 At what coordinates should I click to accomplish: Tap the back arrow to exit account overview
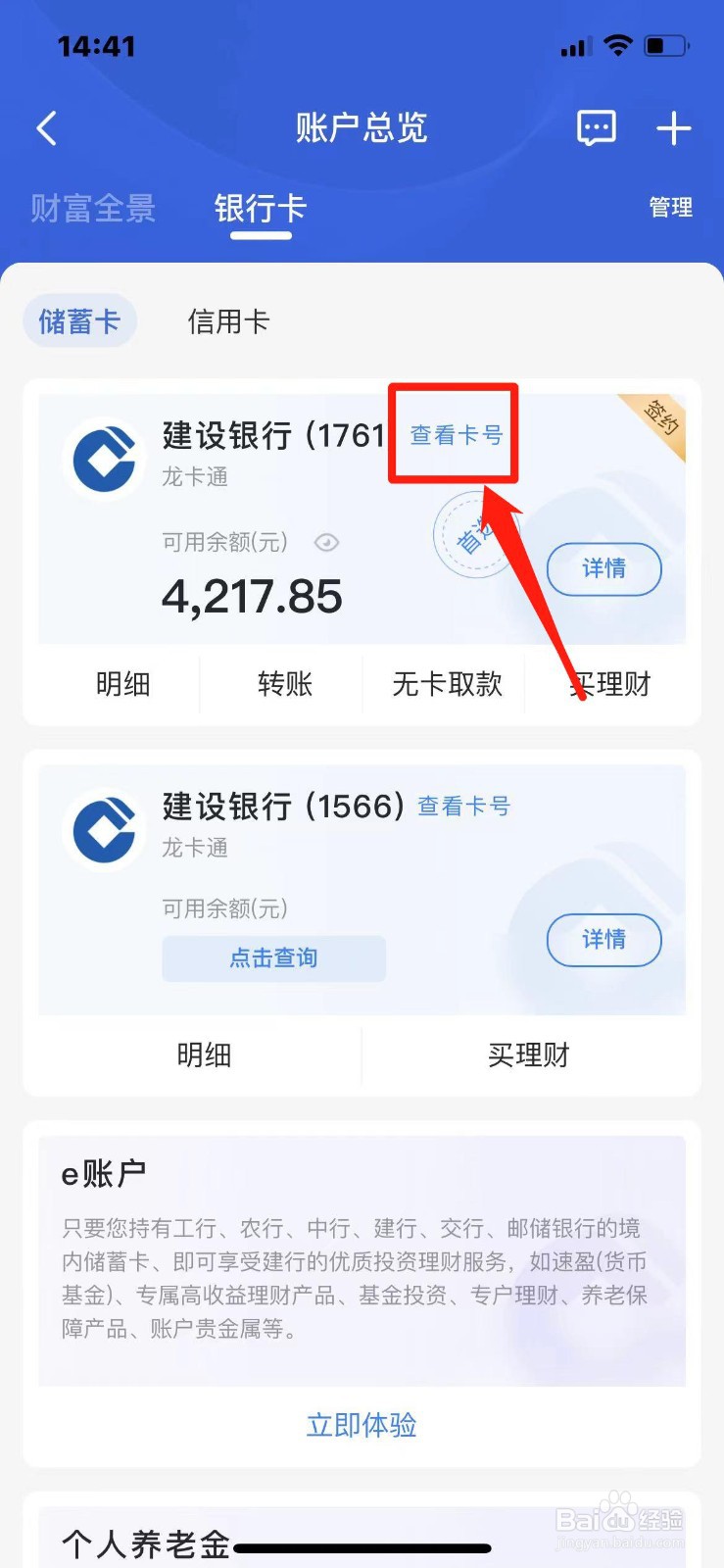point(45,127)
